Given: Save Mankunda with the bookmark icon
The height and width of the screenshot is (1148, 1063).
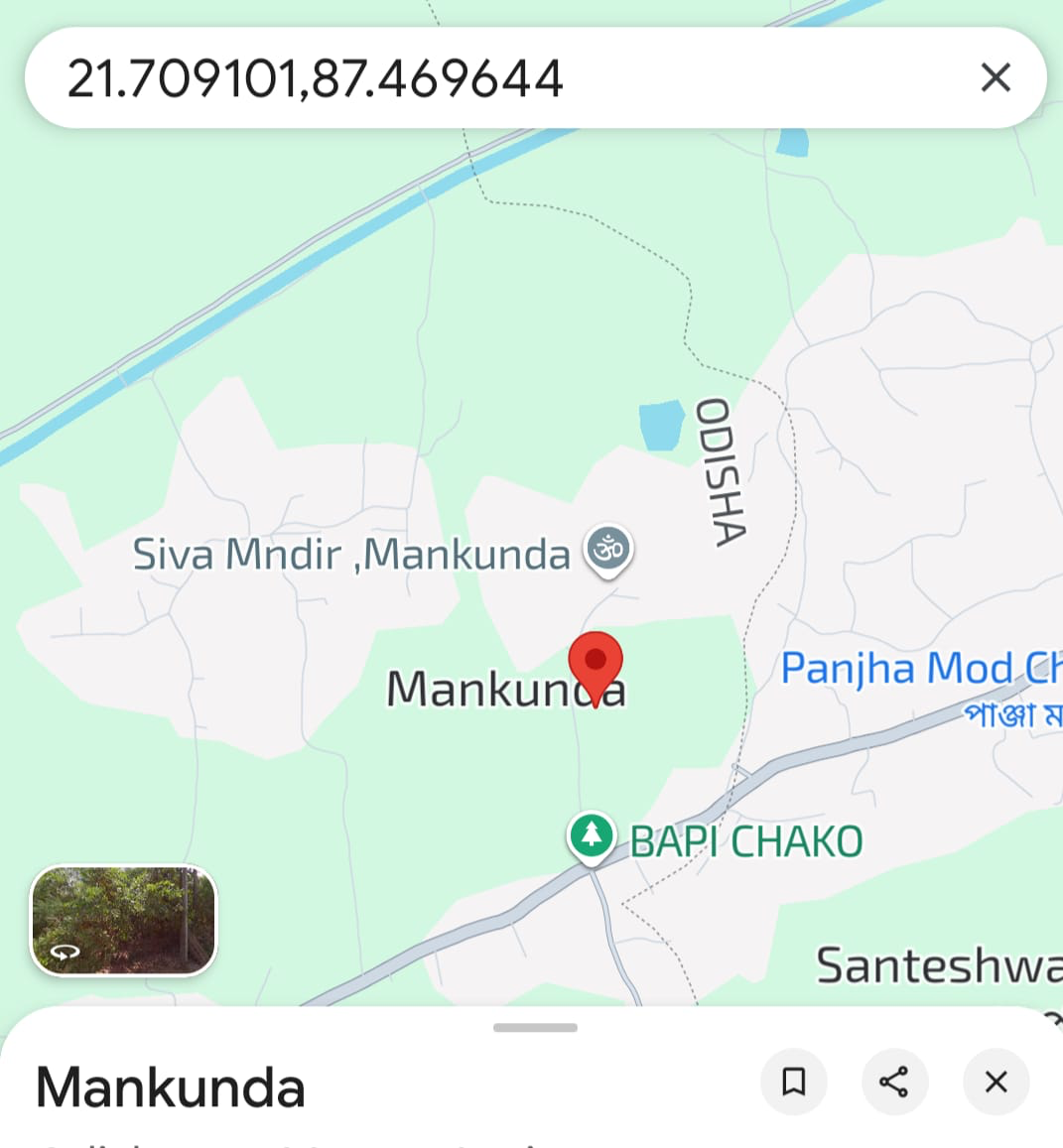Looking at the screenshot, I should pos(793,1082).
